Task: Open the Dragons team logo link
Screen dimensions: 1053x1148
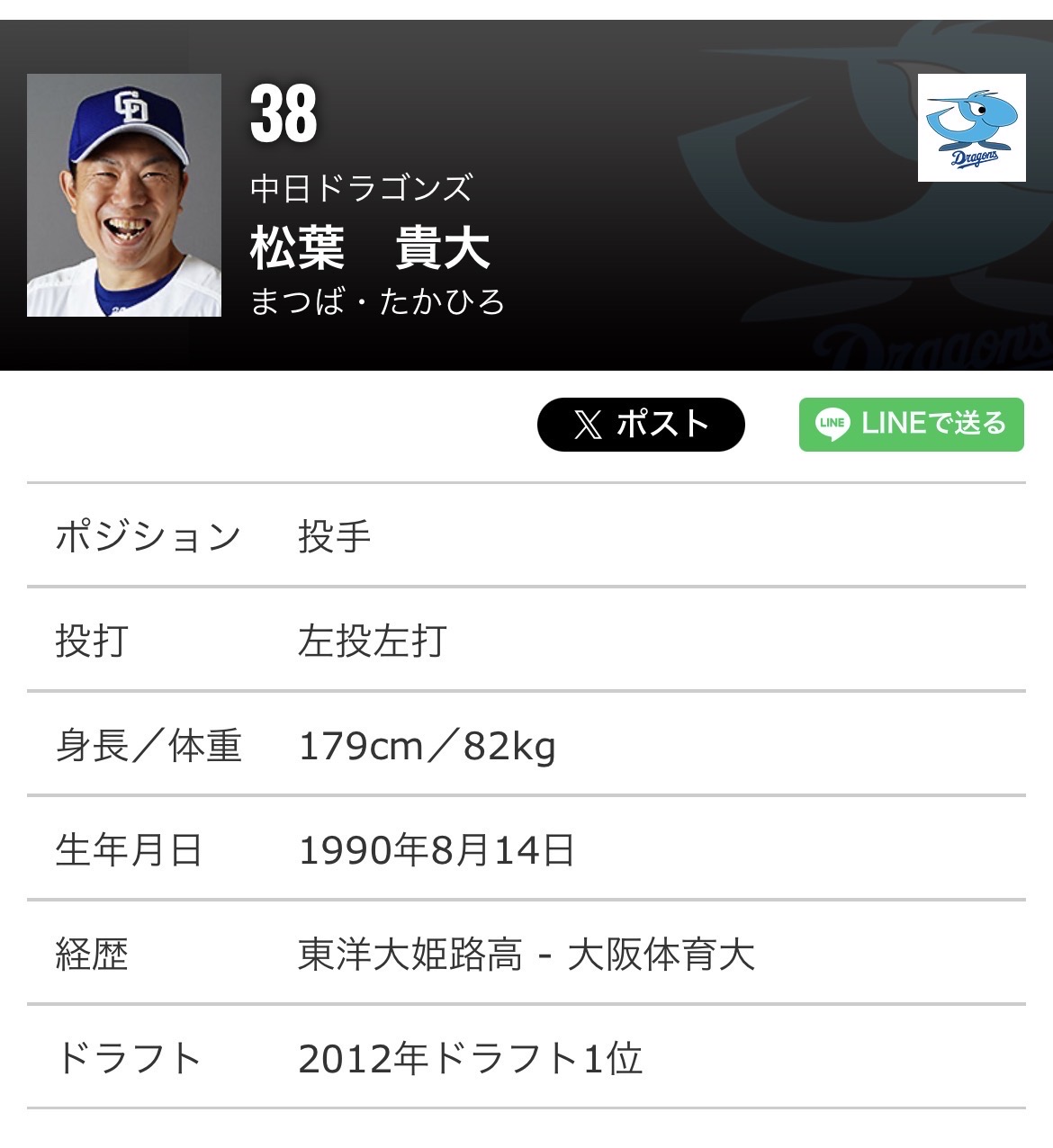Action: (x=971, y=128)
